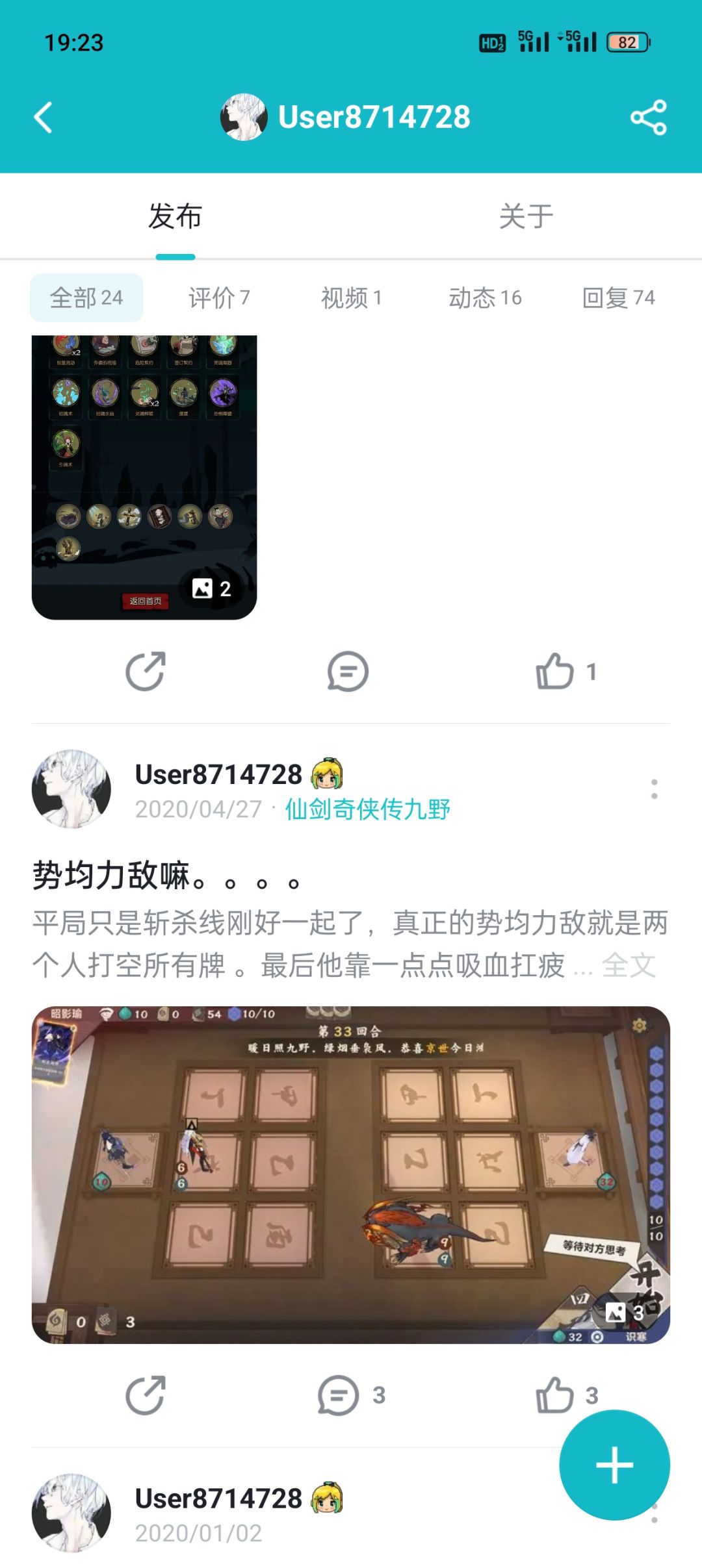Open the header avatar of User8714728

click(244, 117)
